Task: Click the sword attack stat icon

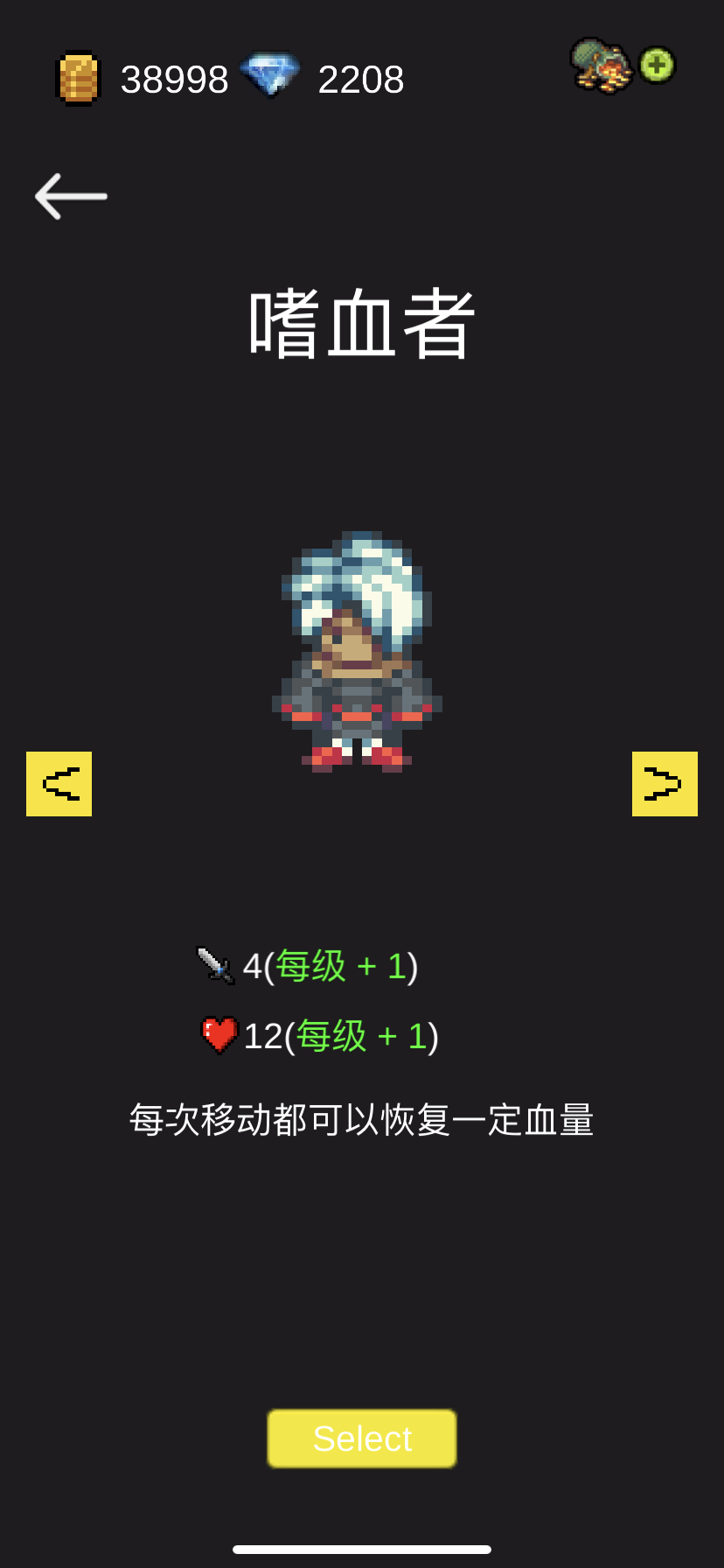Action: (x=214, y=965)
